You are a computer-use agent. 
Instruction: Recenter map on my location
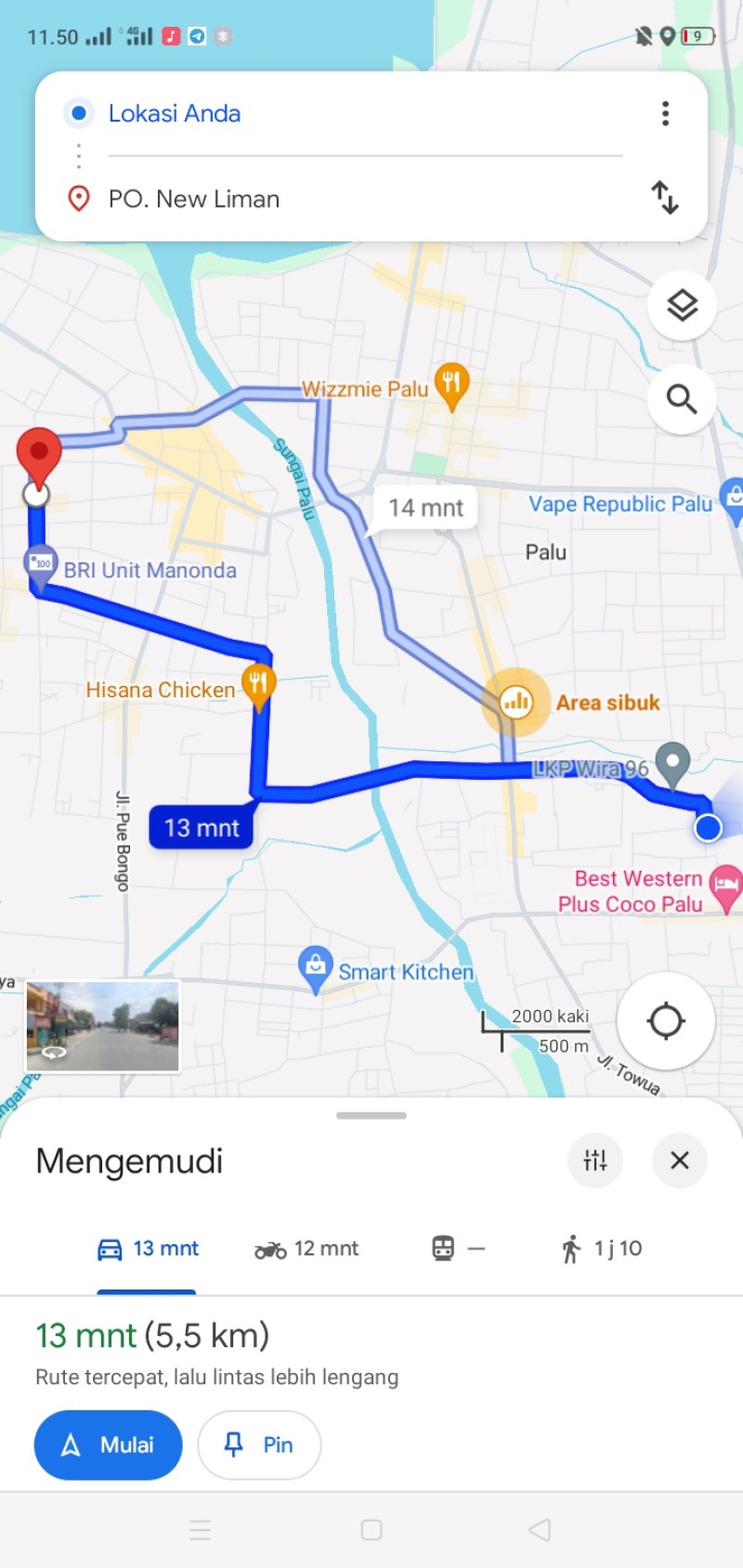666,1020
